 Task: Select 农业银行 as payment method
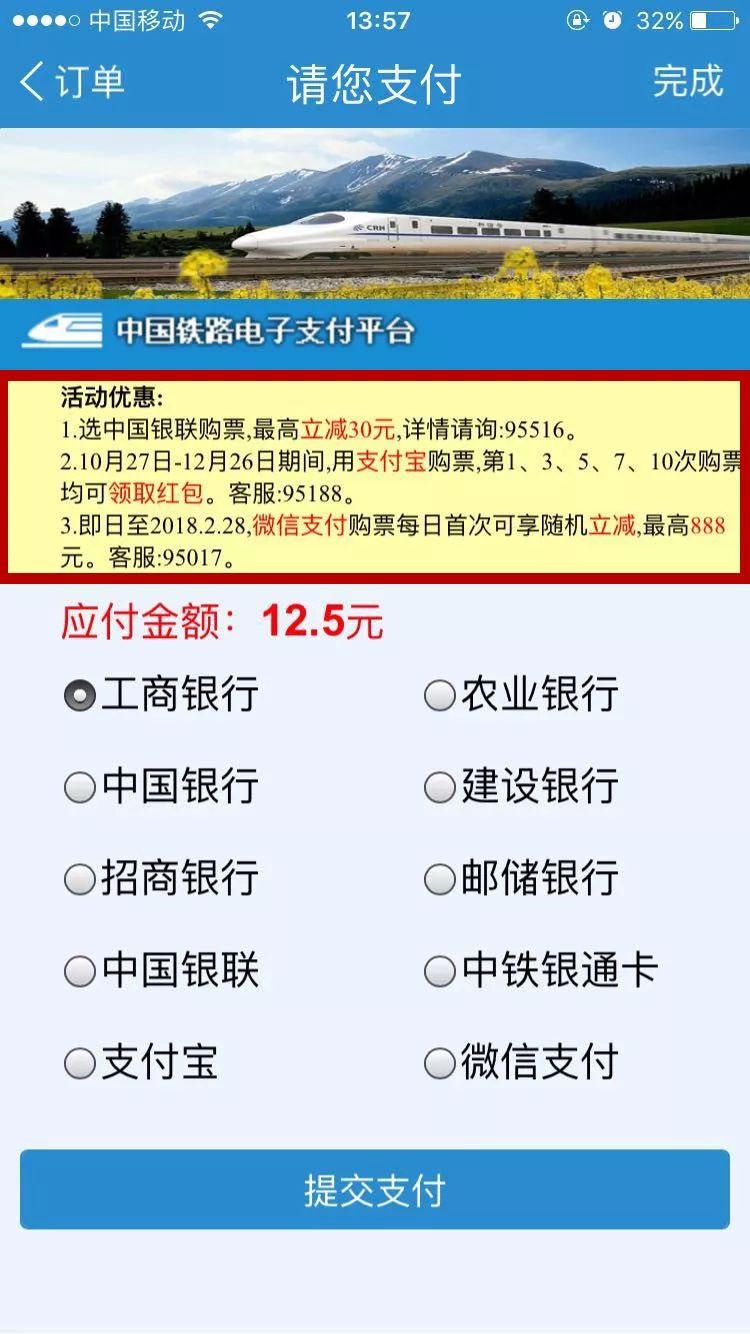438,692
